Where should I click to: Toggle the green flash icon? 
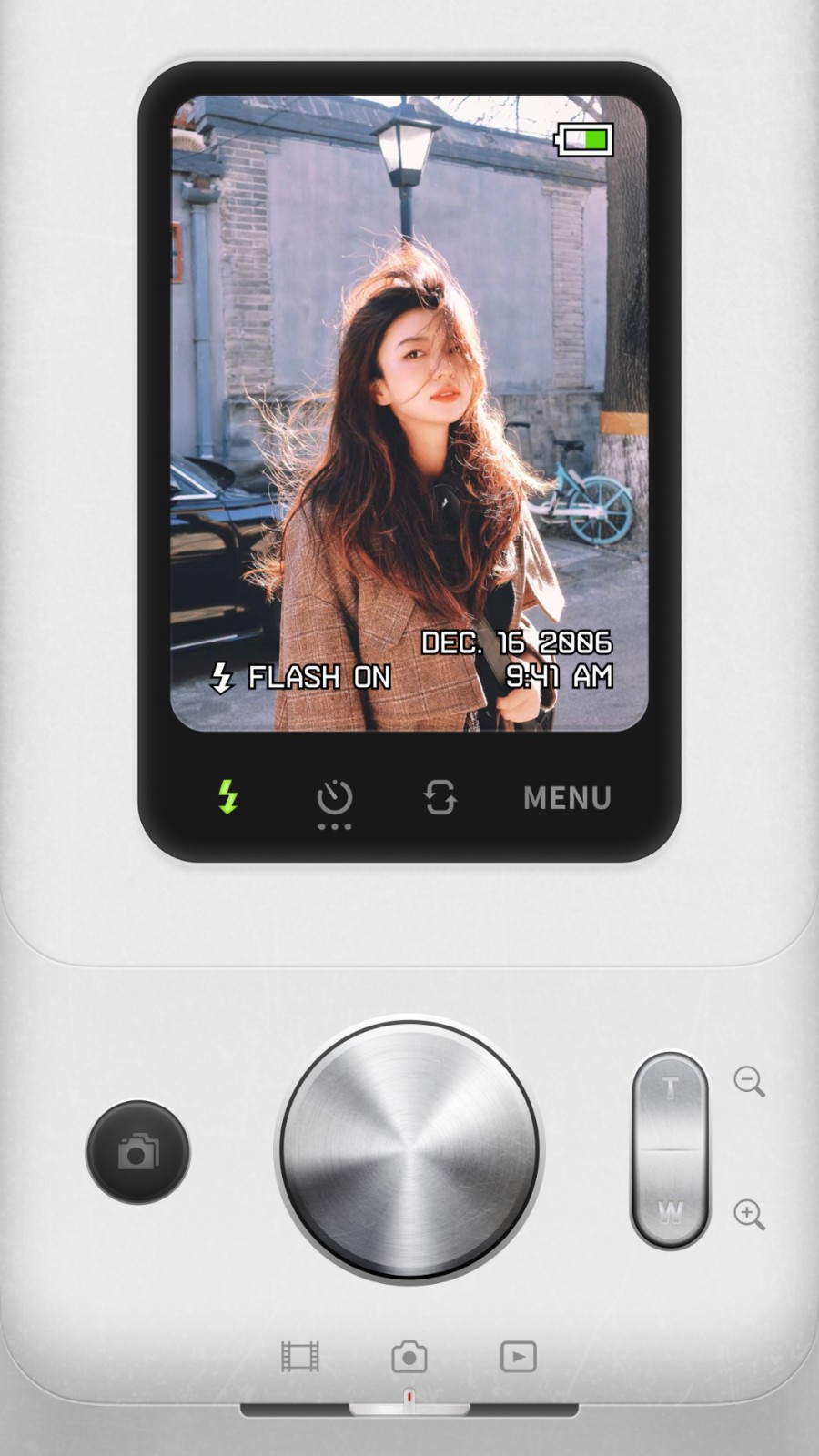(x=227, y=797)
